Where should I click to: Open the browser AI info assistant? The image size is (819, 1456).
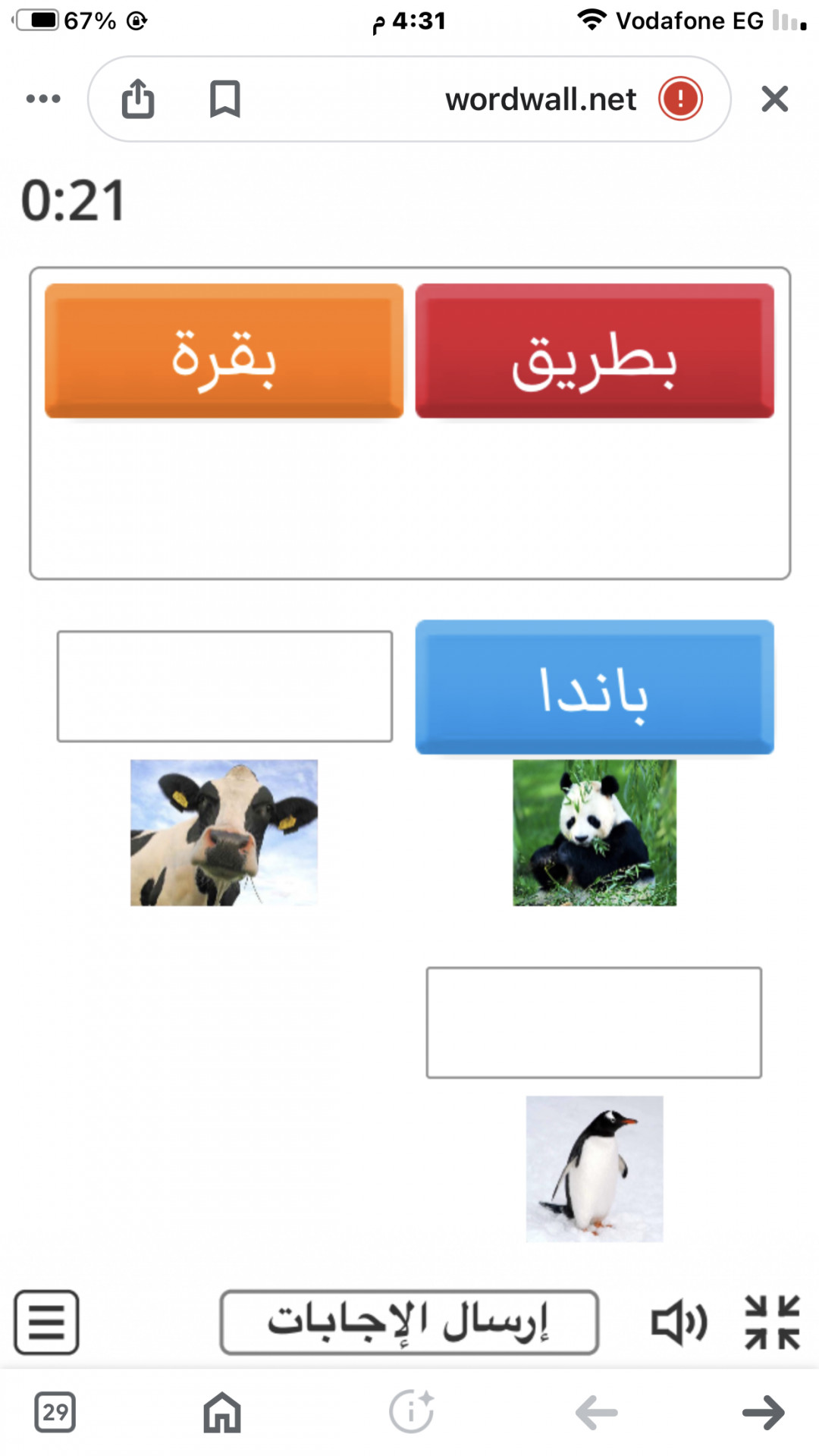(411, 1412)
